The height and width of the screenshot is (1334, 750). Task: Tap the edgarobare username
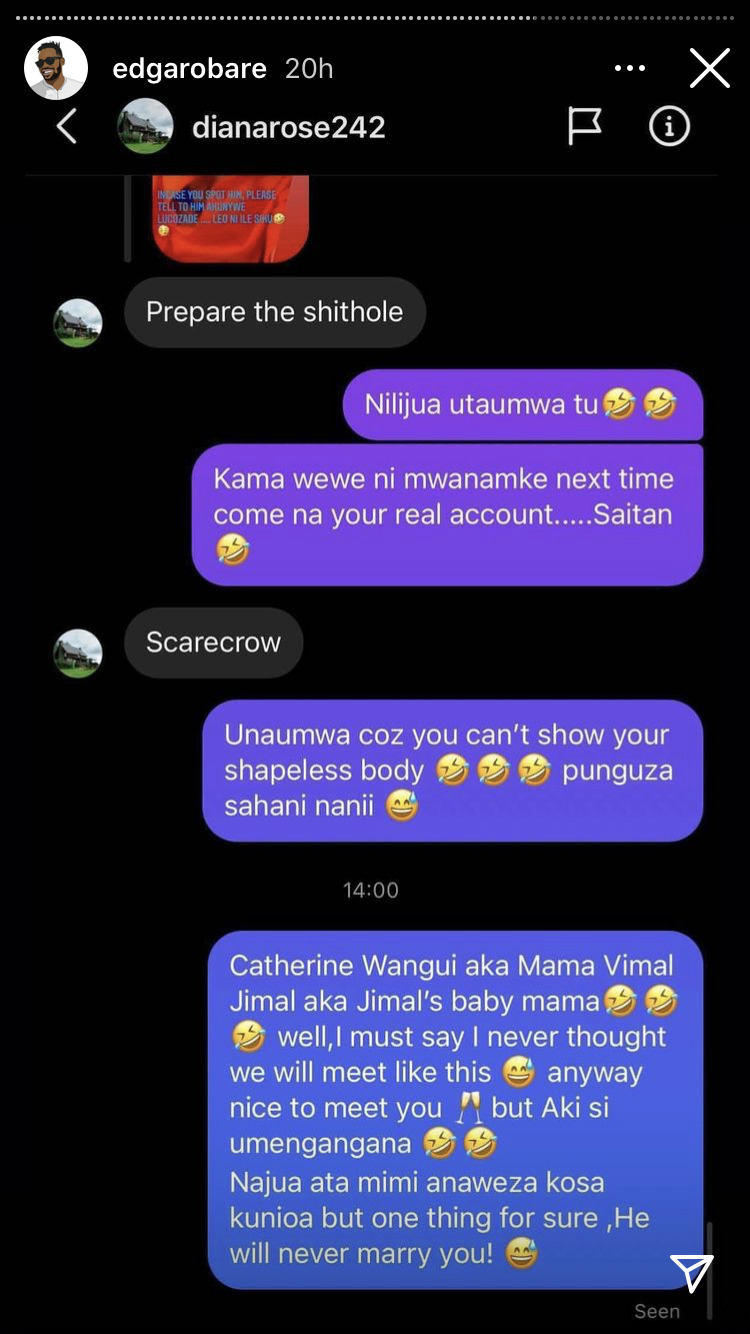click(x=190, y=68)
